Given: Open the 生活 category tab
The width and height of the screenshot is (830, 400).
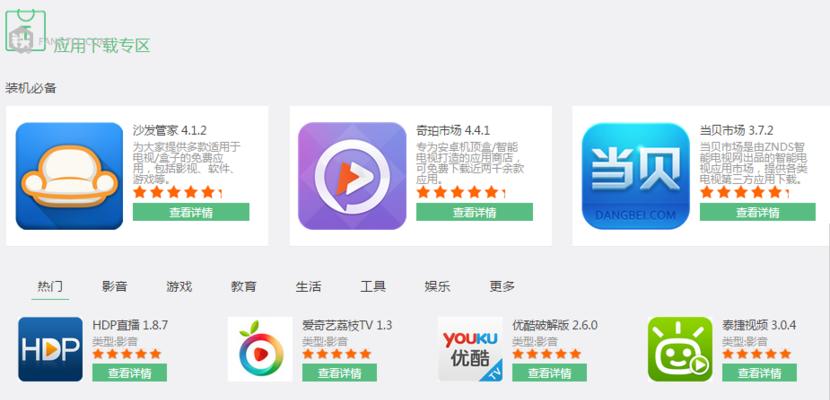Looking at the screenshot, I should (x=308, y=286).
